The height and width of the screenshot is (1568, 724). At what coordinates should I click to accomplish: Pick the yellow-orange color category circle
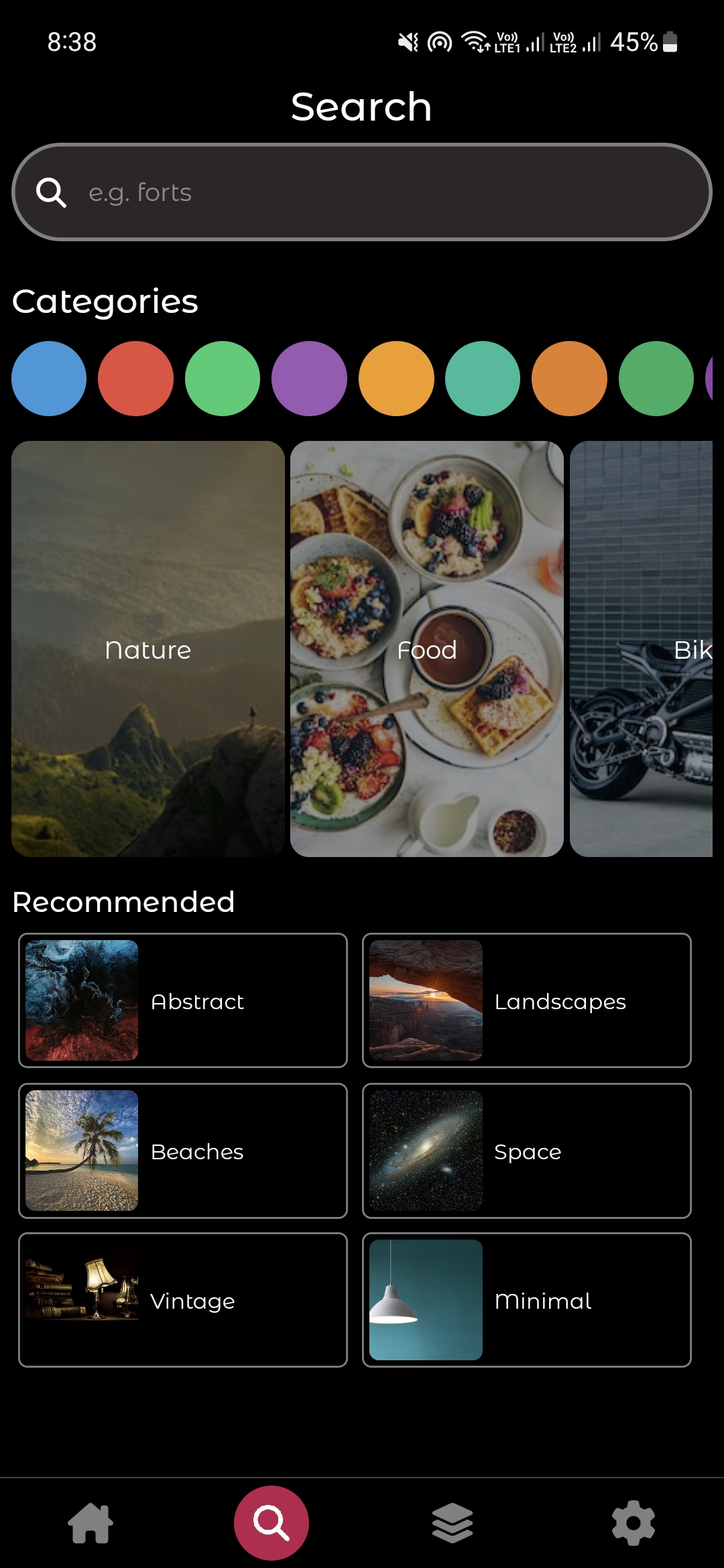click(x=396, y=379)
